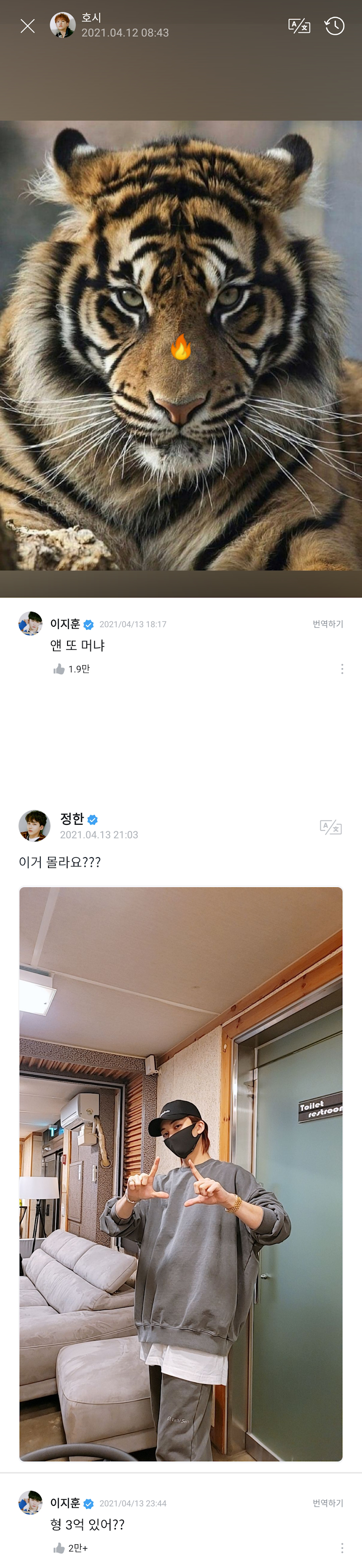The width and height of the screenshot is (362, 1568).
Task: Open 호시's profile picture in the header
Action: pos(63,25)
